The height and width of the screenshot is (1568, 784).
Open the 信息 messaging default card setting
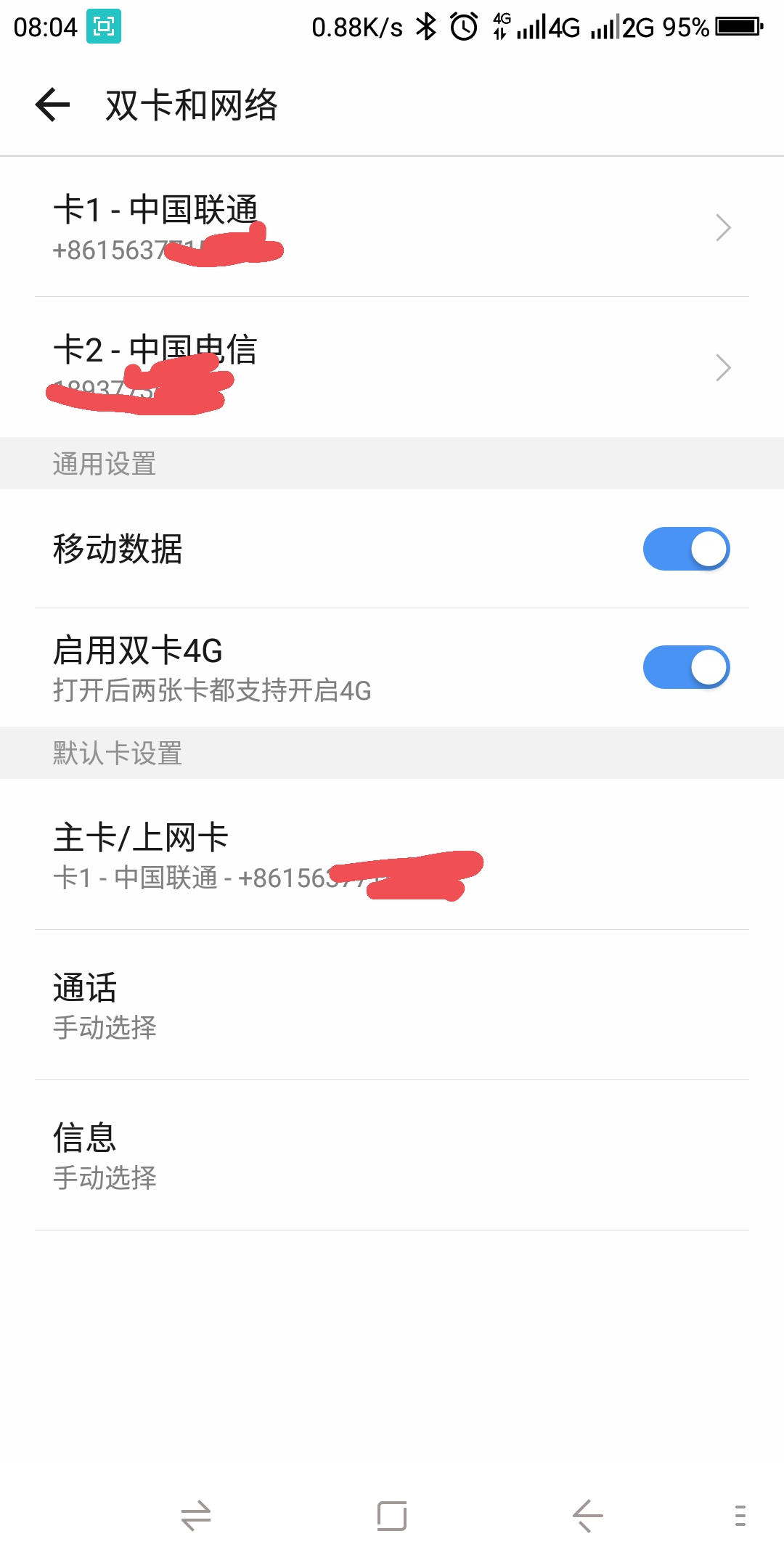point(290,1156)
